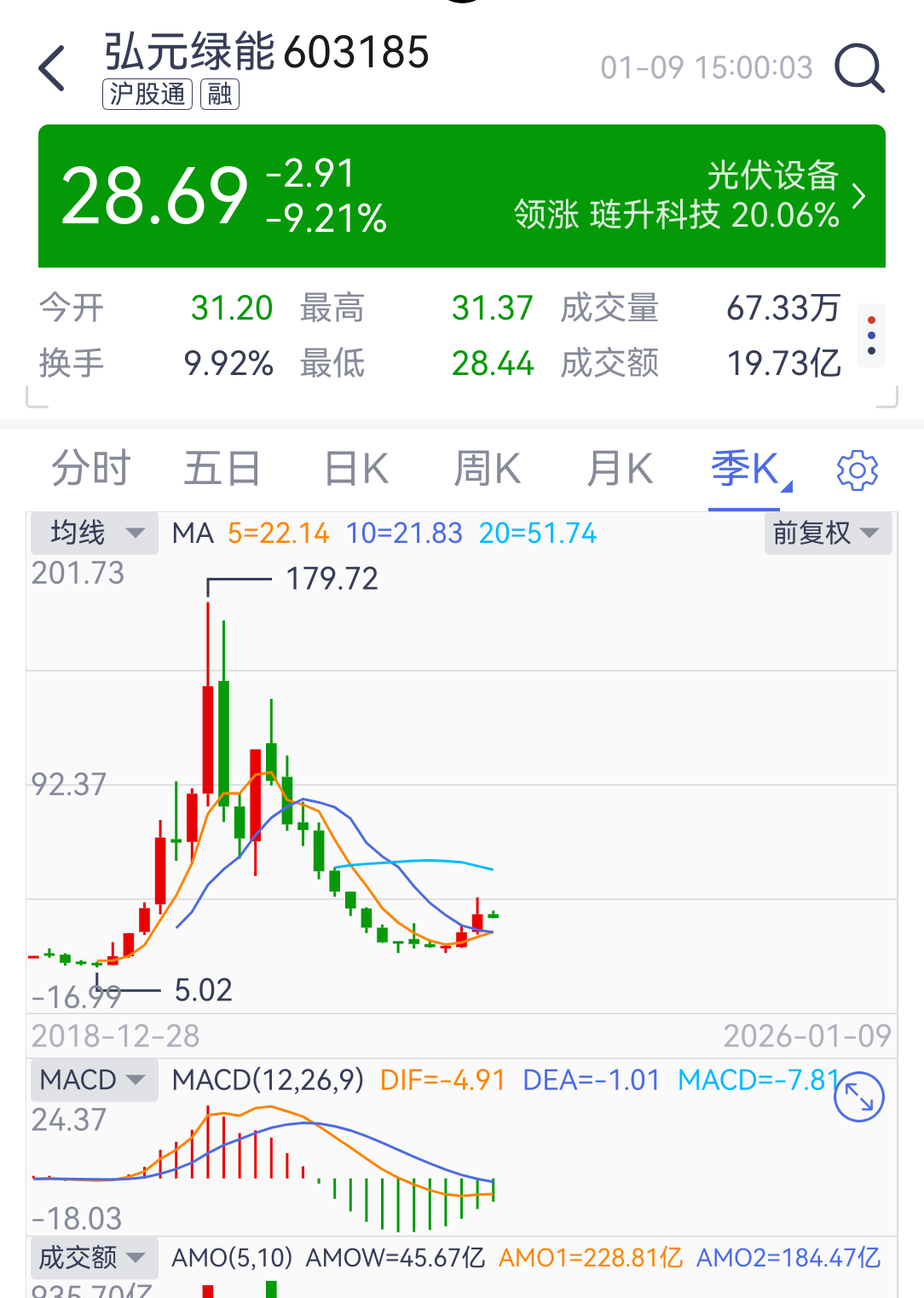This screenshot has height=1298, width=924.
Task: Open the 光伏设备 sector via right arrow
Action: pos(860,194)
